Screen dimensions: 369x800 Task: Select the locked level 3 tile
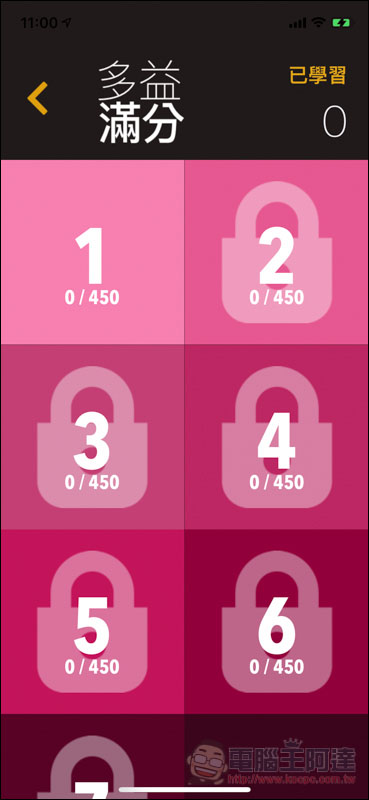coord(92,437)
